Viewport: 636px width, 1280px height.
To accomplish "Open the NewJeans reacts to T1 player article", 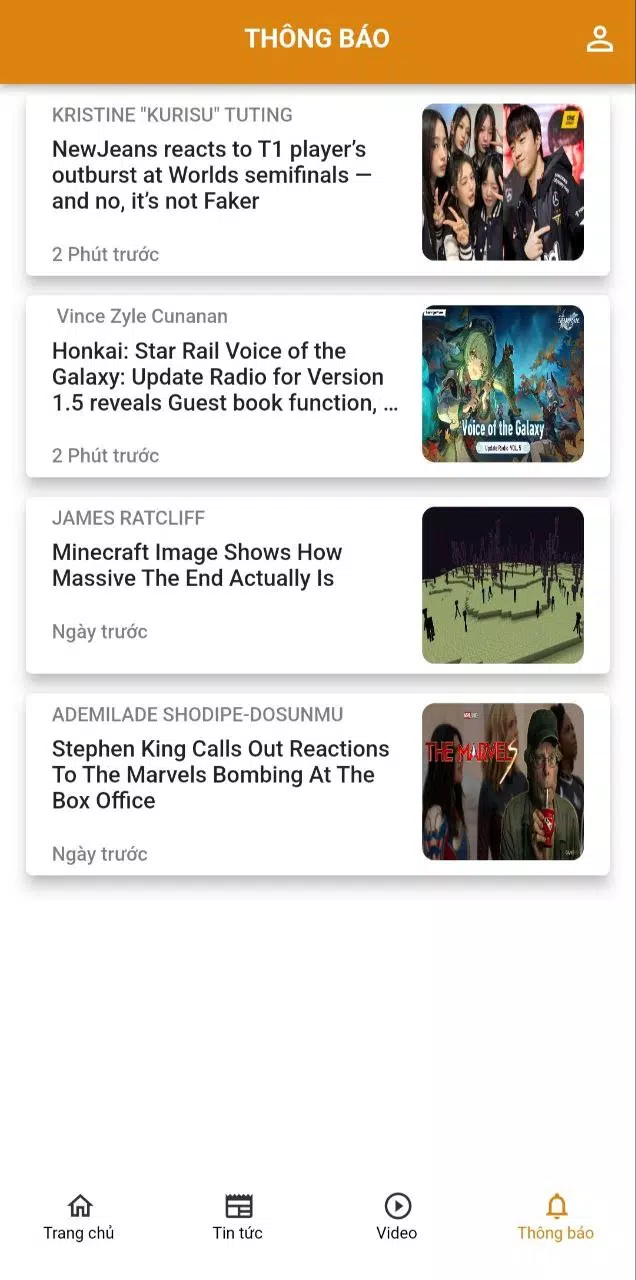I will click(x=210, y=176).
